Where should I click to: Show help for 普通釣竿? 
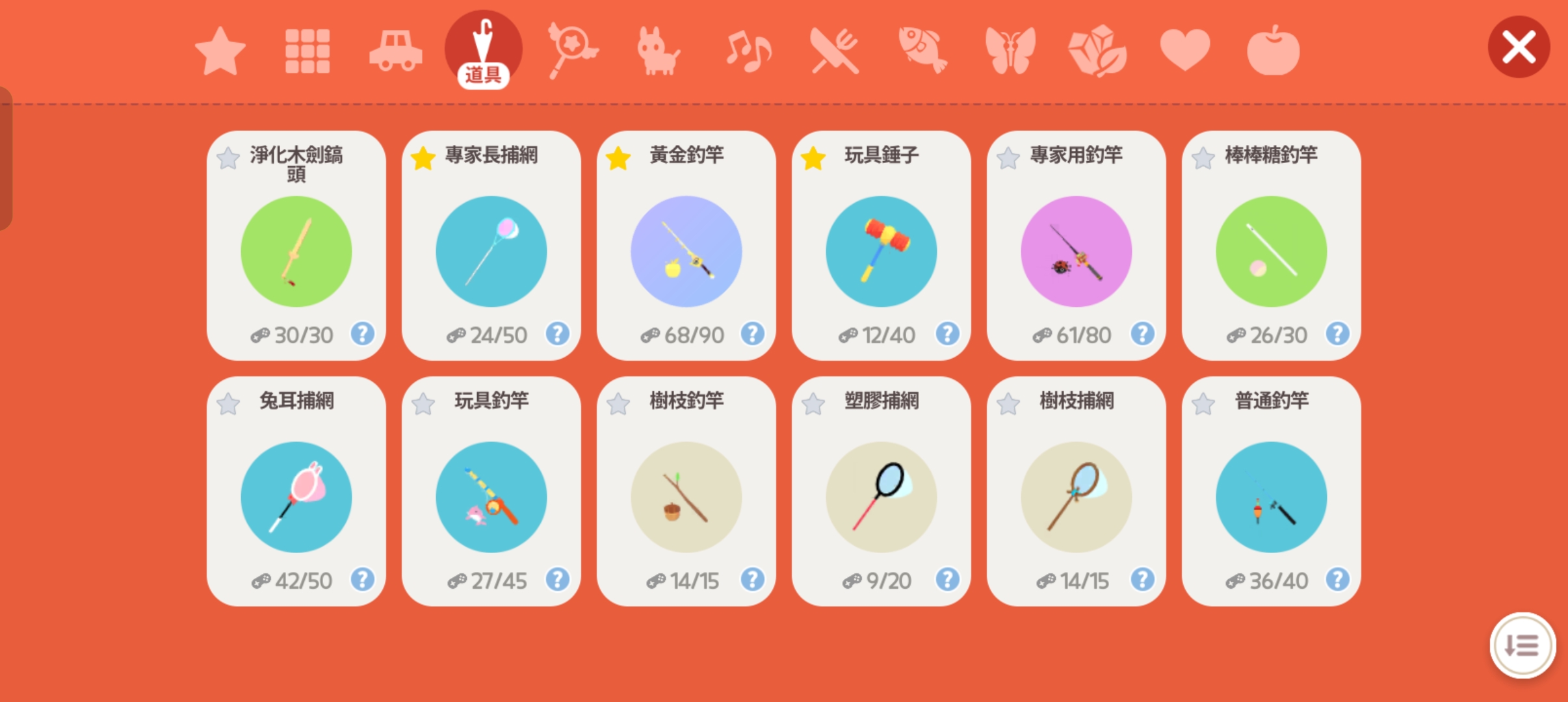[x=1337, y=579]
